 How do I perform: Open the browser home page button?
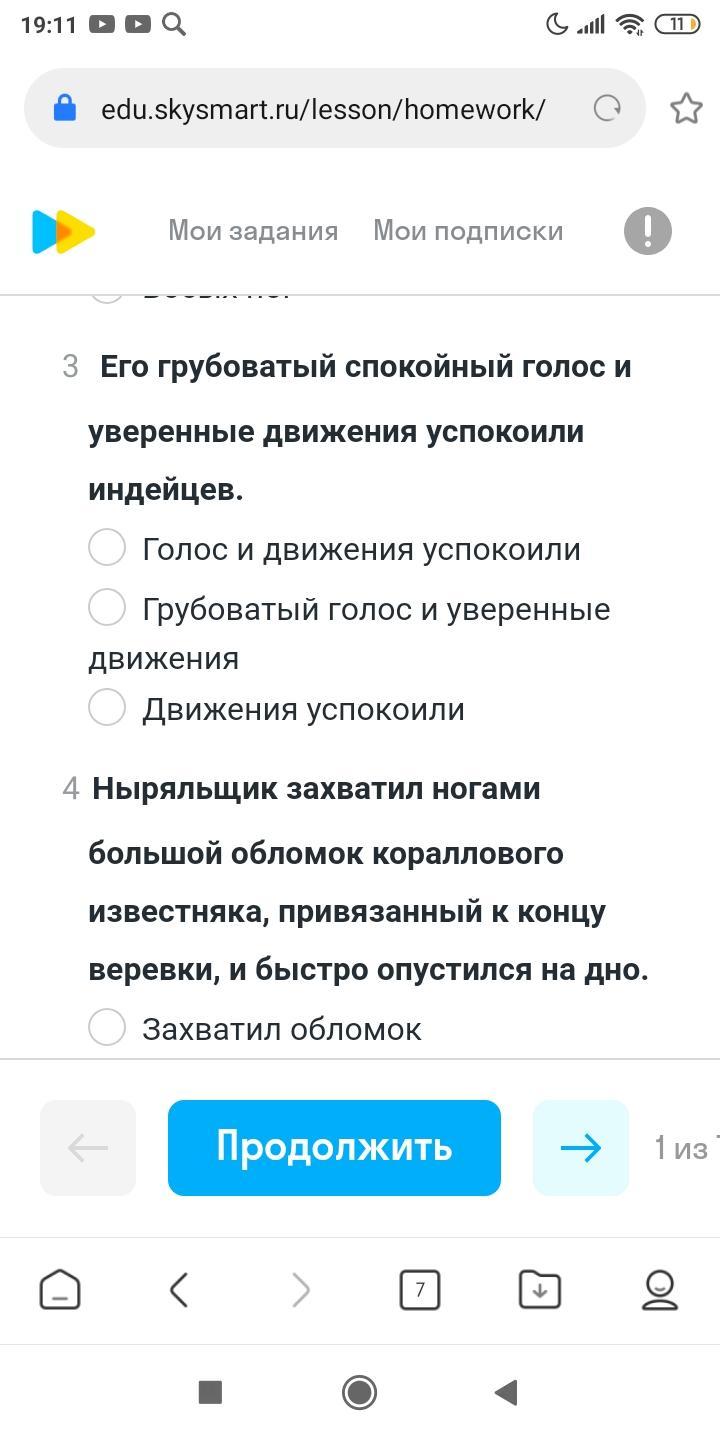[60, 1290]
